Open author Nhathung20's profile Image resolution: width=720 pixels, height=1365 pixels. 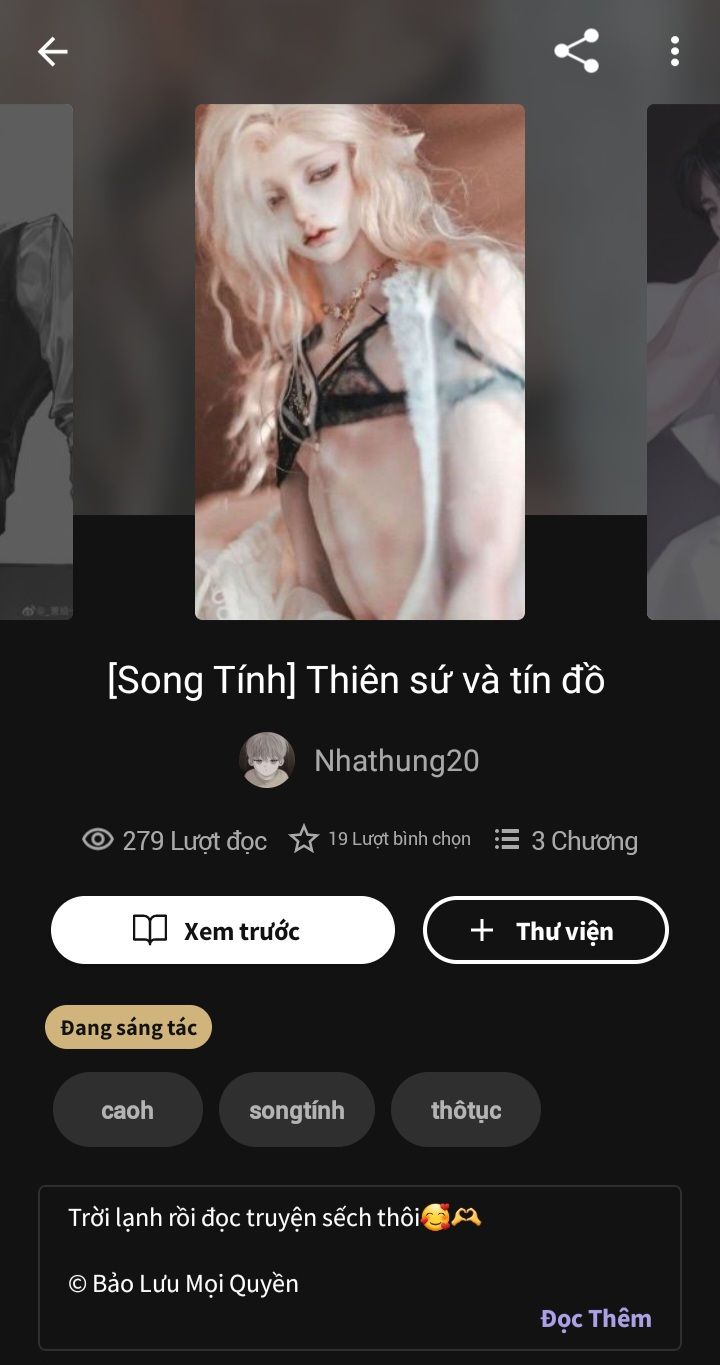(x=360, y=760)
